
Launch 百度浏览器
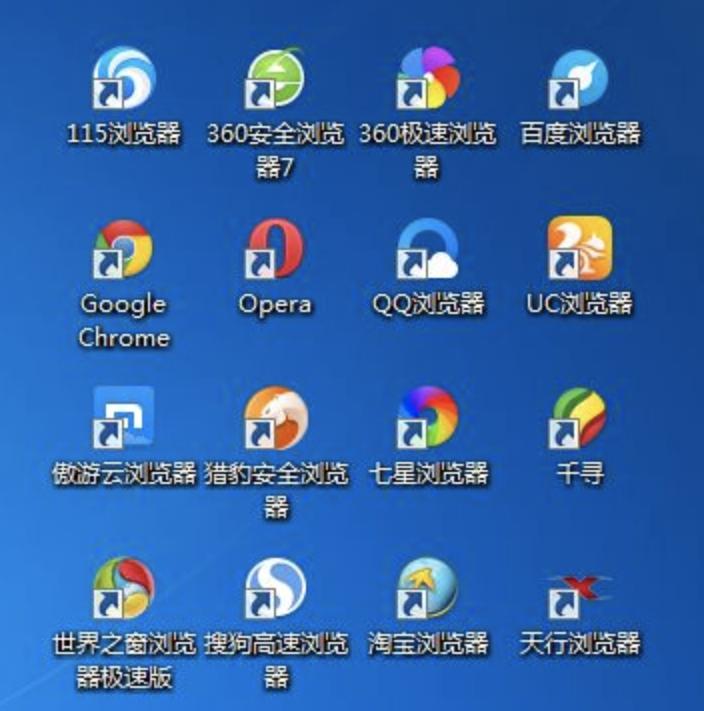[580, 80]
